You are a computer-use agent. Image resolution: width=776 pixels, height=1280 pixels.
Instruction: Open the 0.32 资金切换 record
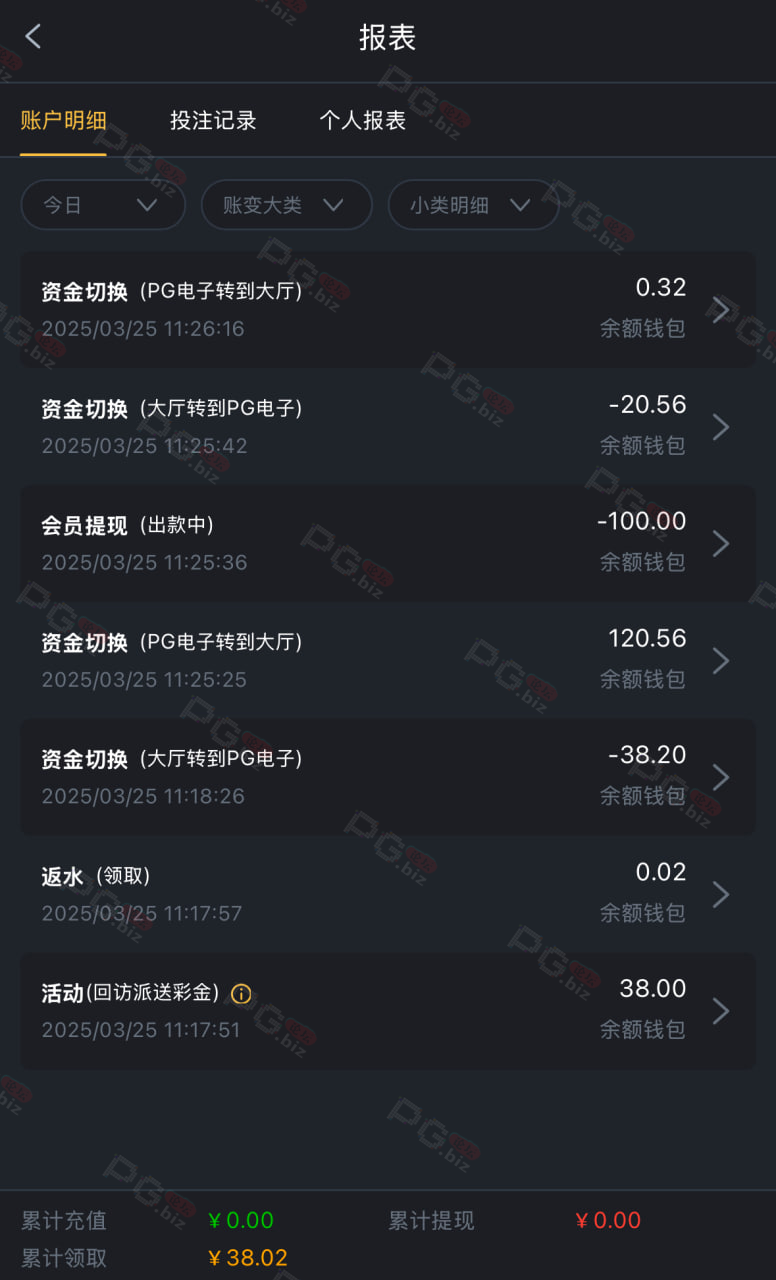tap(388, 310)
